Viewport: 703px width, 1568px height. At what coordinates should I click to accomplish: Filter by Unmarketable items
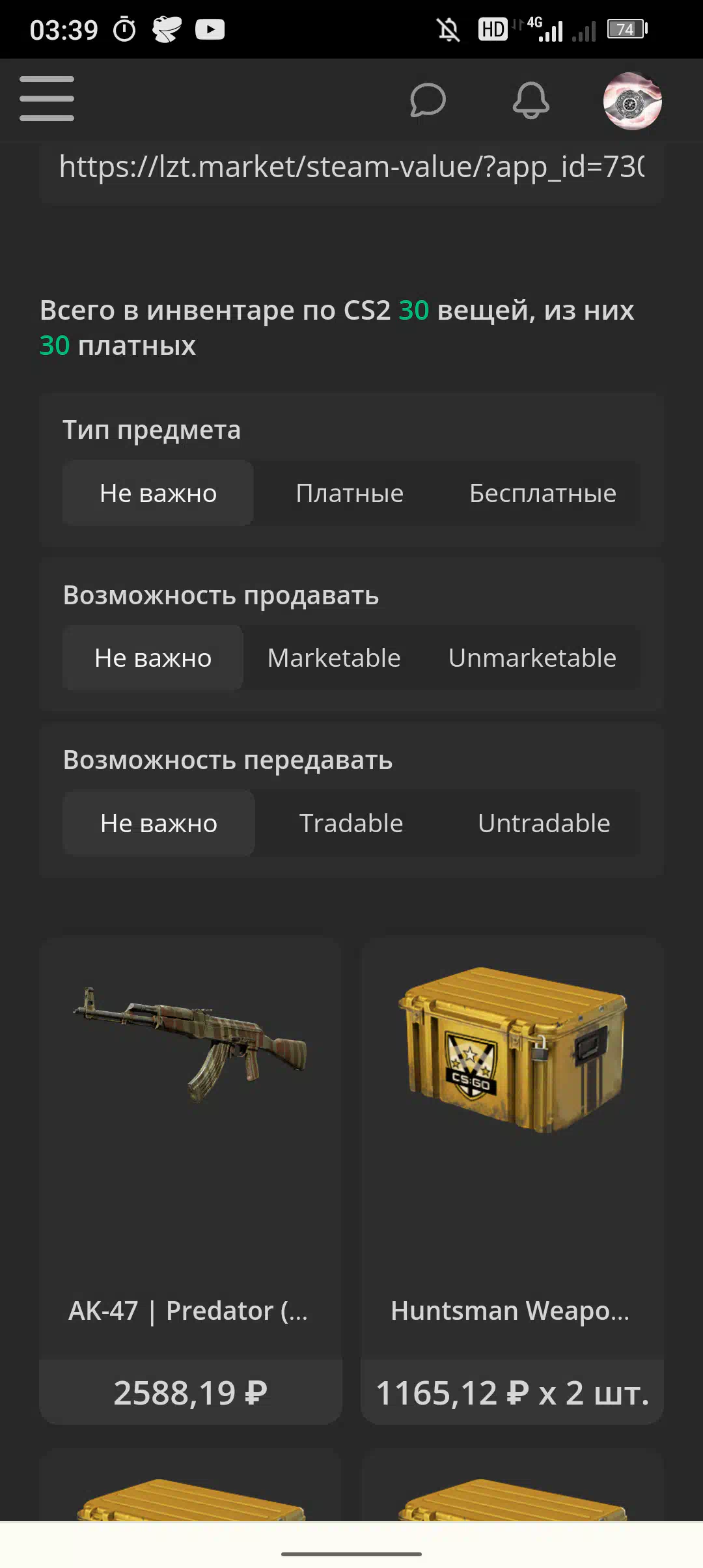532,658
